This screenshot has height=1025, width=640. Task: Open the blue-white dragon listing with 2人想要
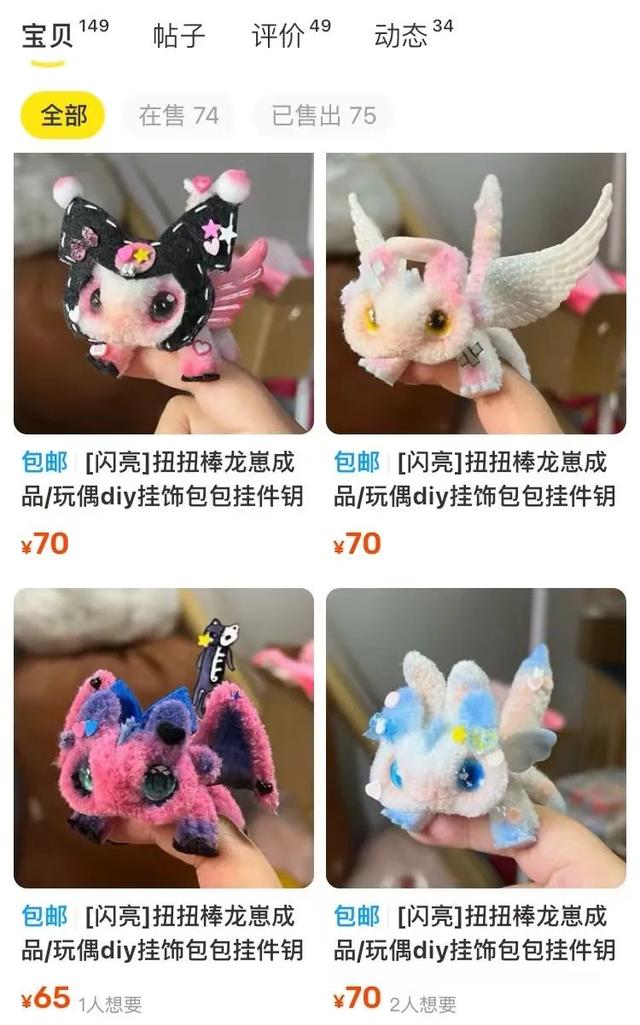click(x=476, y=737)
